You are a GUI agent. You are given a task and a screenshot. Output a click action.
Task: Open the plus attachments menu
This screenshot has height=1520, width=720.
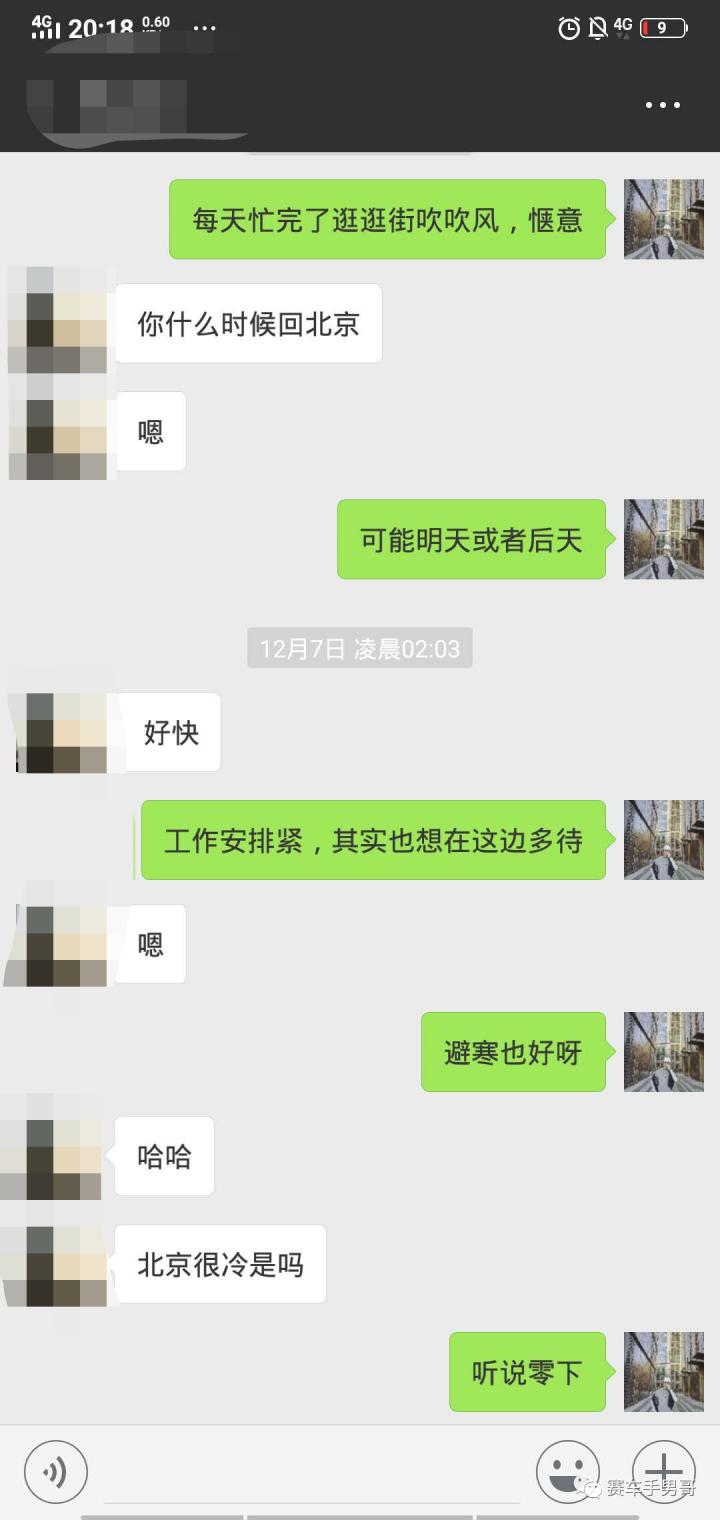[x=664, y=1472]
